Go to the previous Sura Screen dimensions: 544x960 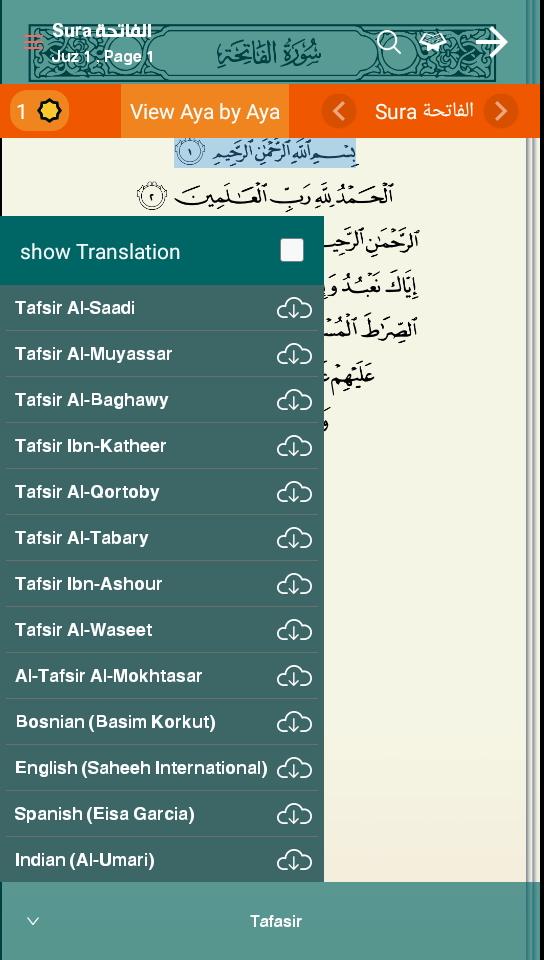coord(339,111)
